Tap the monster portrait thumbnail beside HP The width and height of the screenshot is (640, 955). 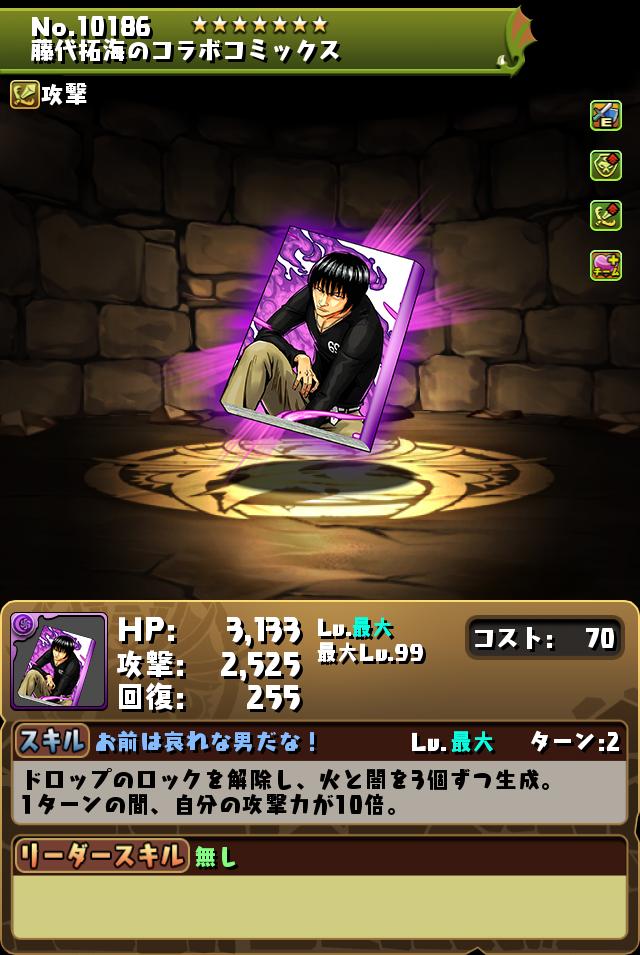click(59, 661)
